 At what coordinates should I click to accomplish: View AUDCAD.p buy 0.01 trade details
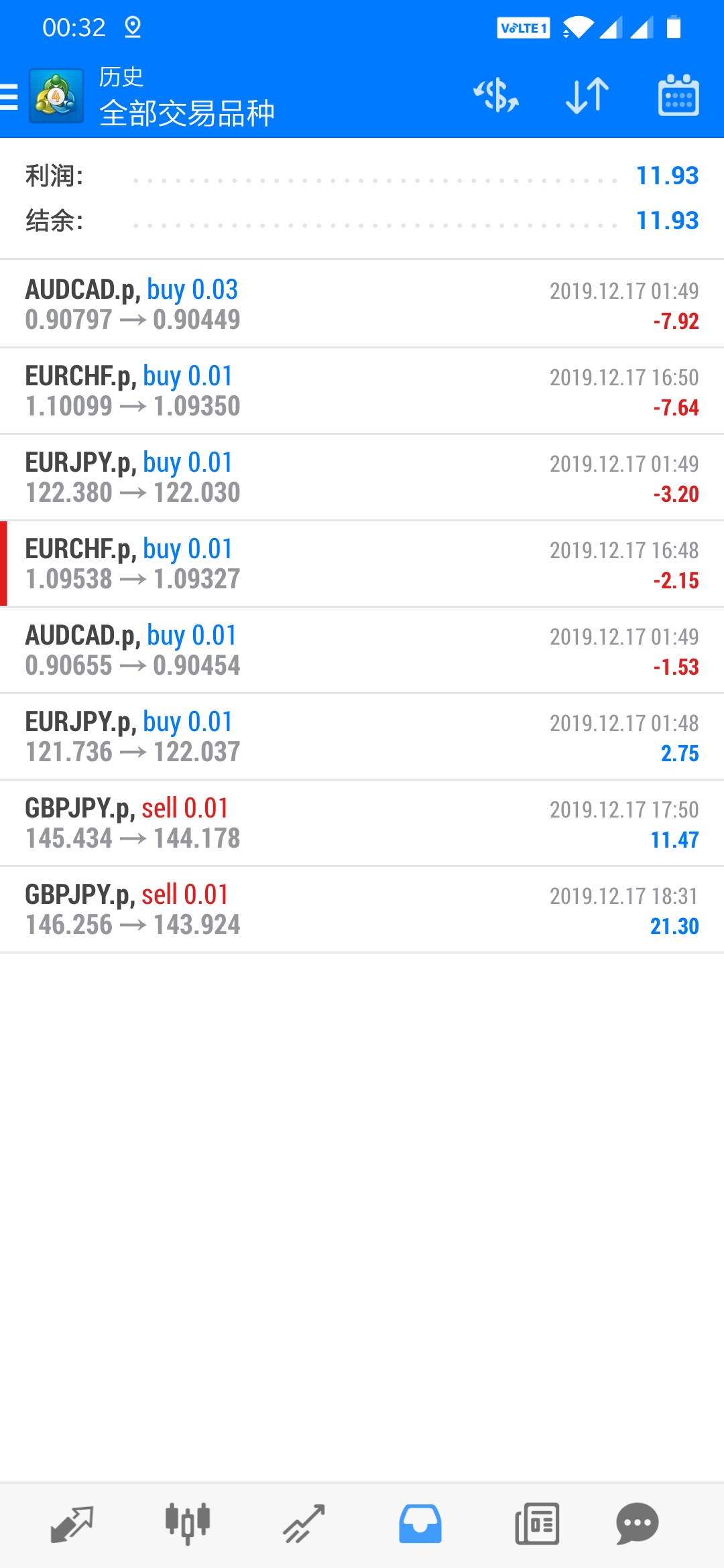pos(362,650)
